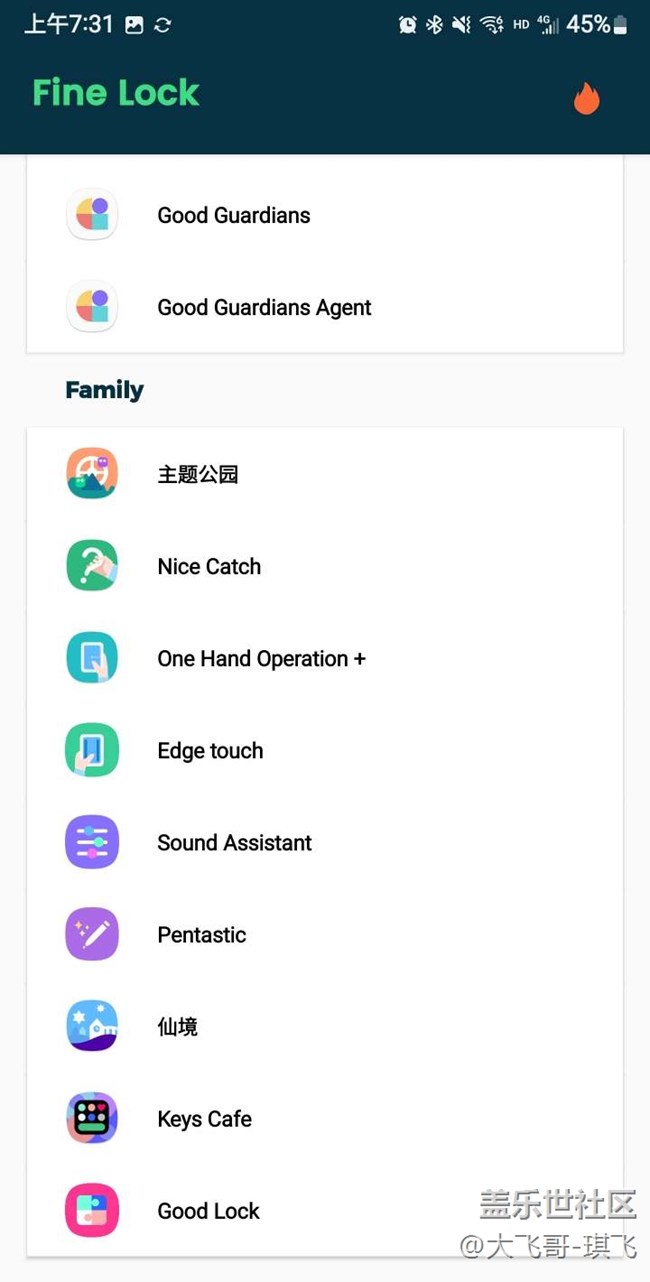The width and height of the screenshot is (650, 1282).
Task: Launch Good Lock
Action: (x=325, y=1210)
